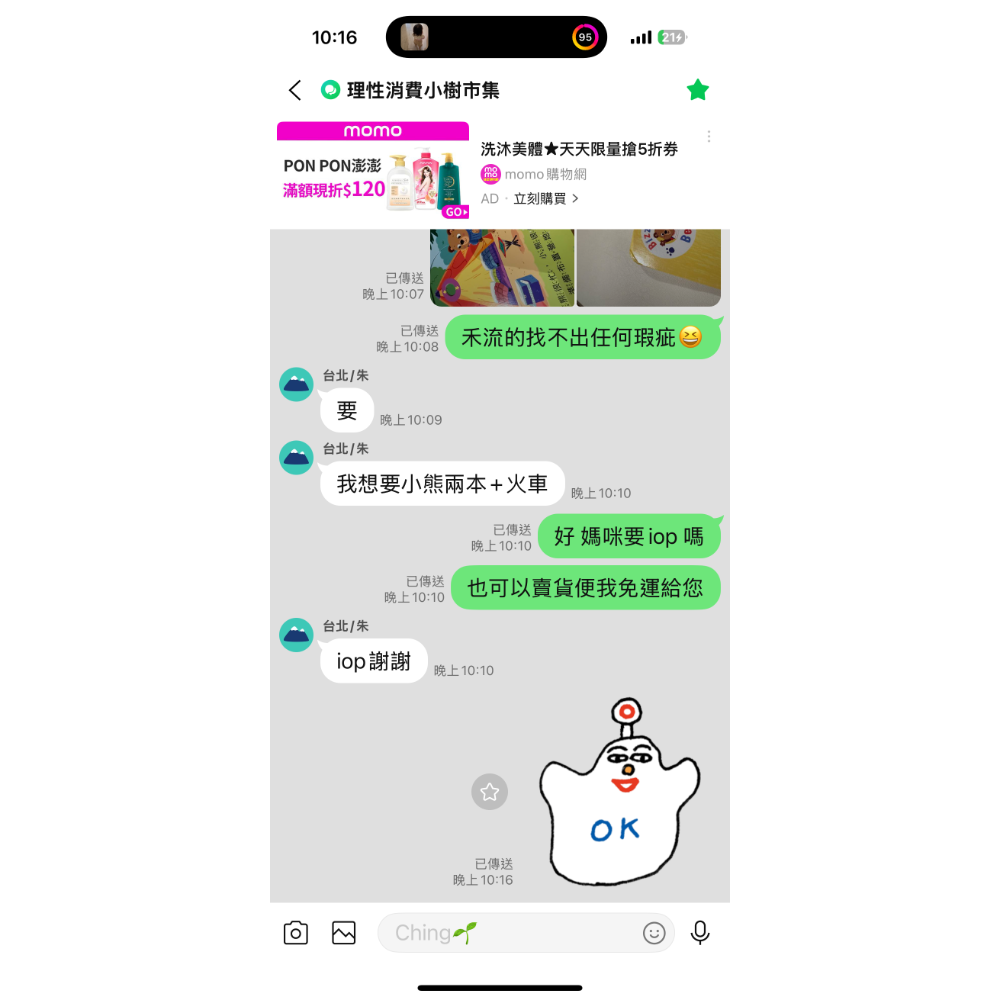Screen dimensions: 1000x1000
Task: Open the momo 立刻購買 link
Action: point(546,199)
